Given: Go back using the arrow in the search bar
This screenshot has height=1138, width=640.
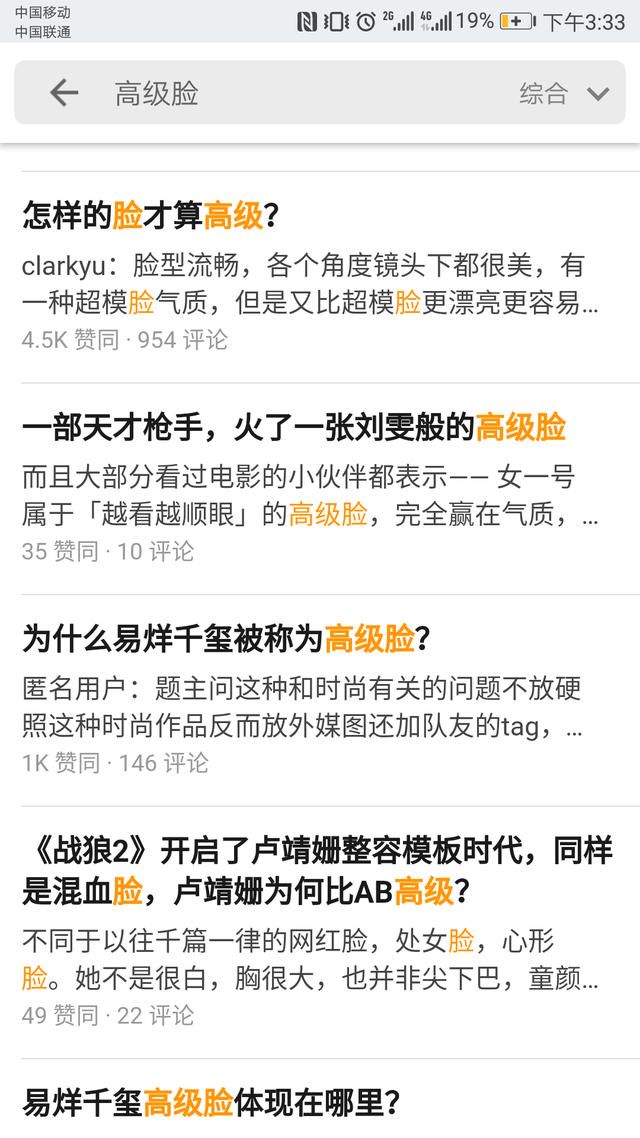Looking at the screenshot, I should point(64,93).
